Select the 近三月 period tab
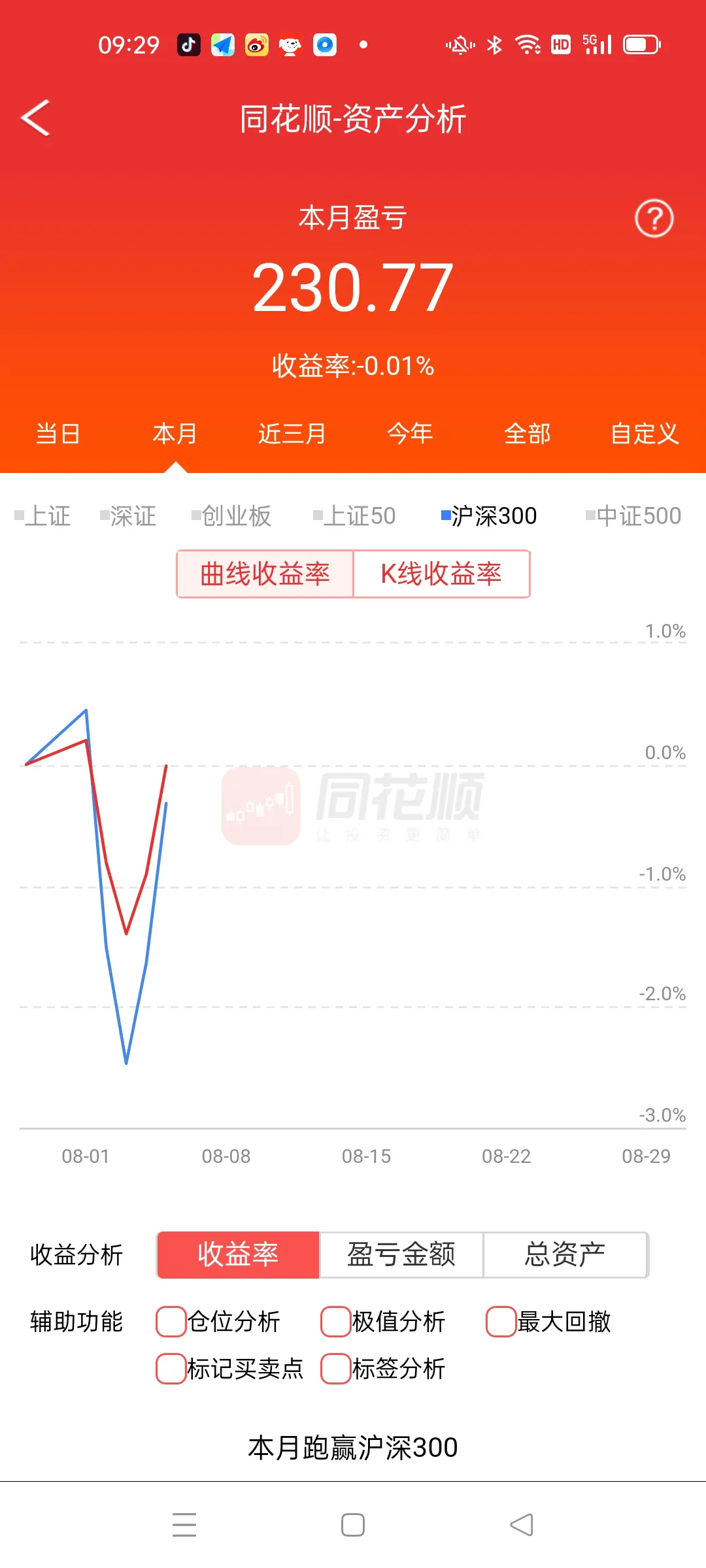The height and width of the screenshot is (1568, 706). (x=292, y=434)
